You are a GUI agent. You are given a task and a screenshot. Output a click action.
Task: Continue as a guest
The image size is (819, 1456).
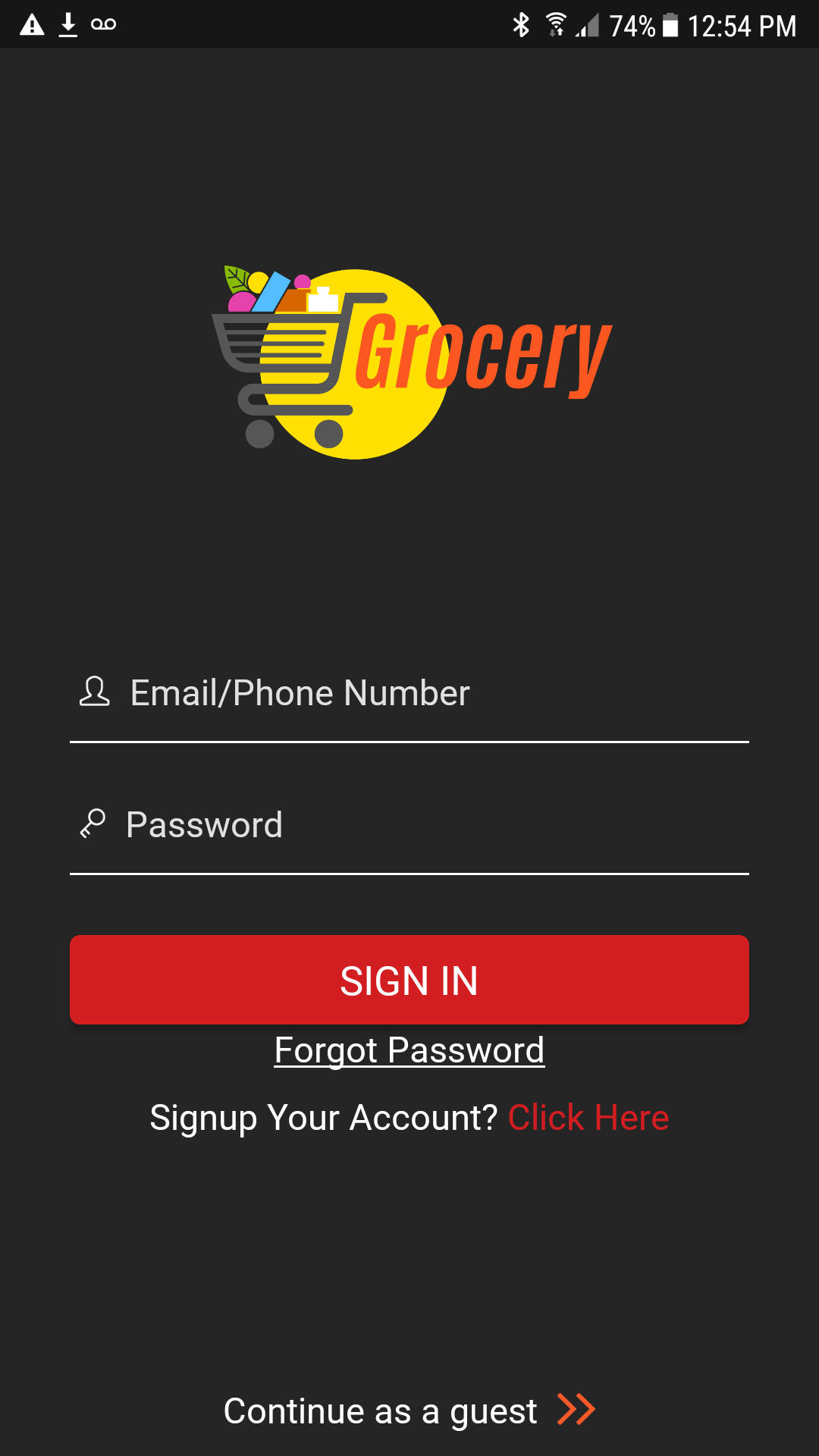[x=409, y=1411]
